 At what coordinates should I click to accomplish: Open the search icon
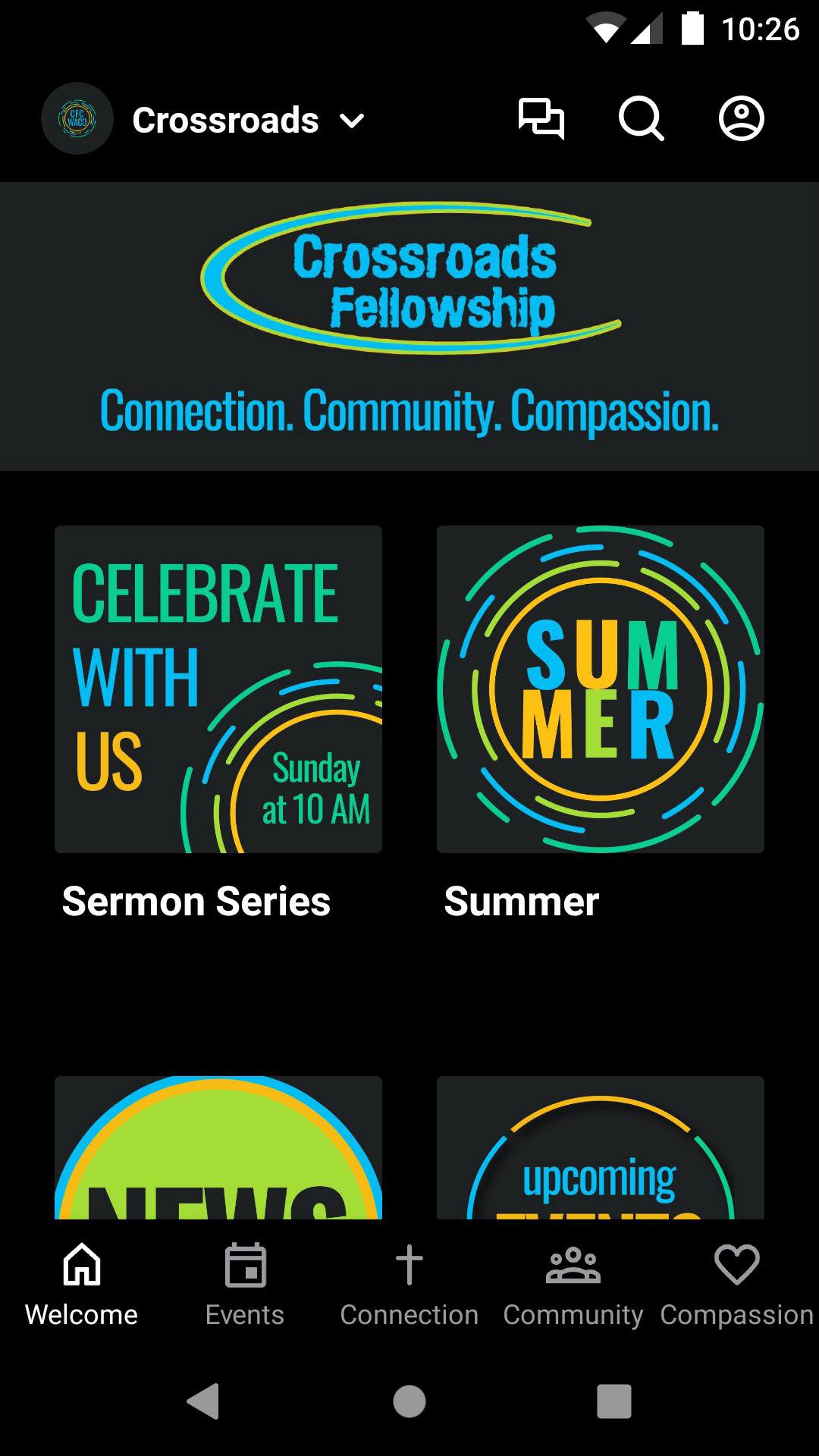pyautogui.click(x=641, y=119)
